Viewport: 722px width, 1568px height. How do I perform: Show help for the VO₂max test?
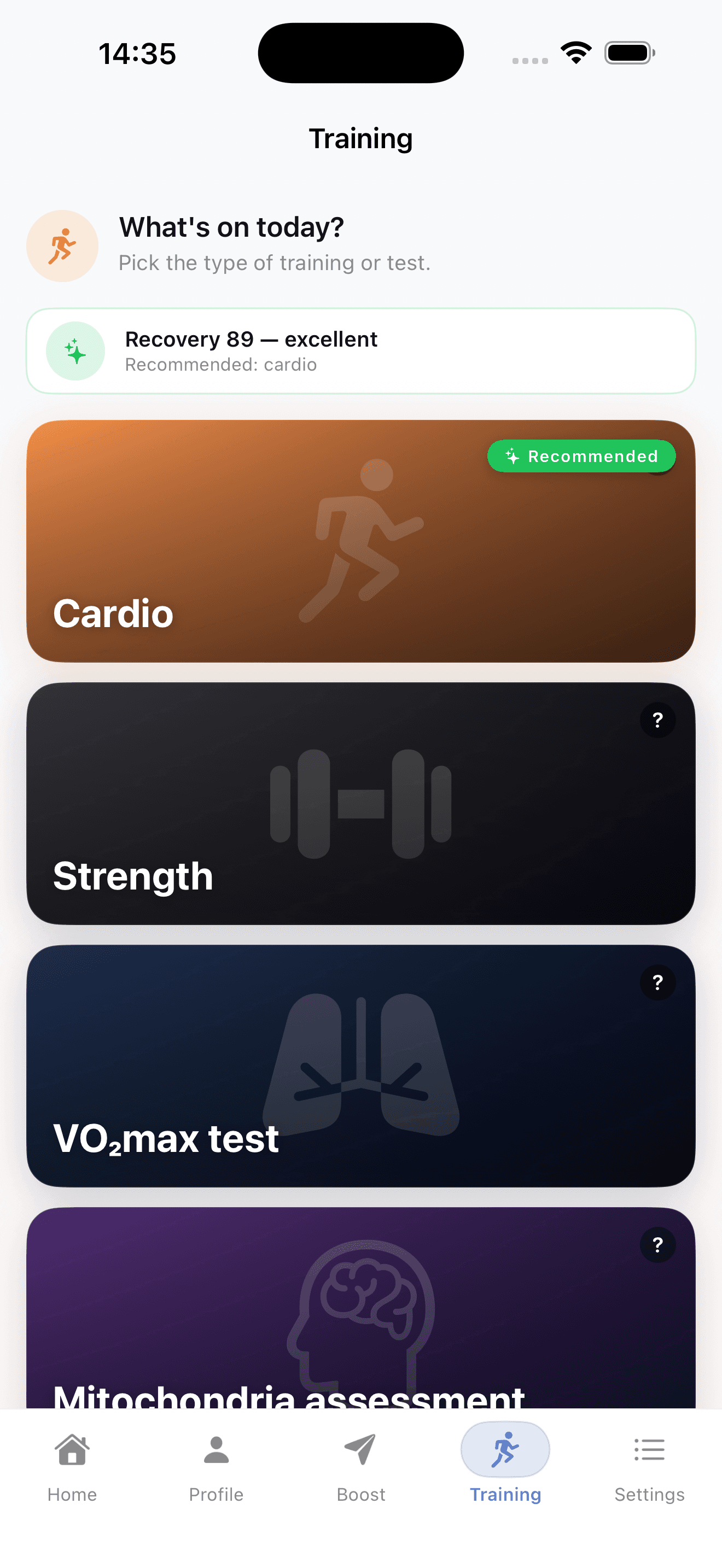(657, 982)
